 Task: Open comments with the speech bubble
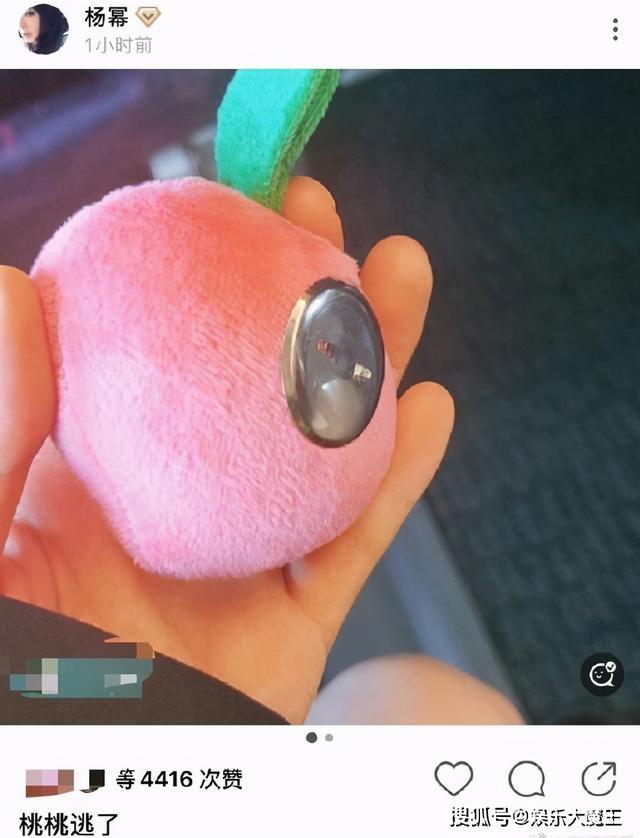click(526, 778)
